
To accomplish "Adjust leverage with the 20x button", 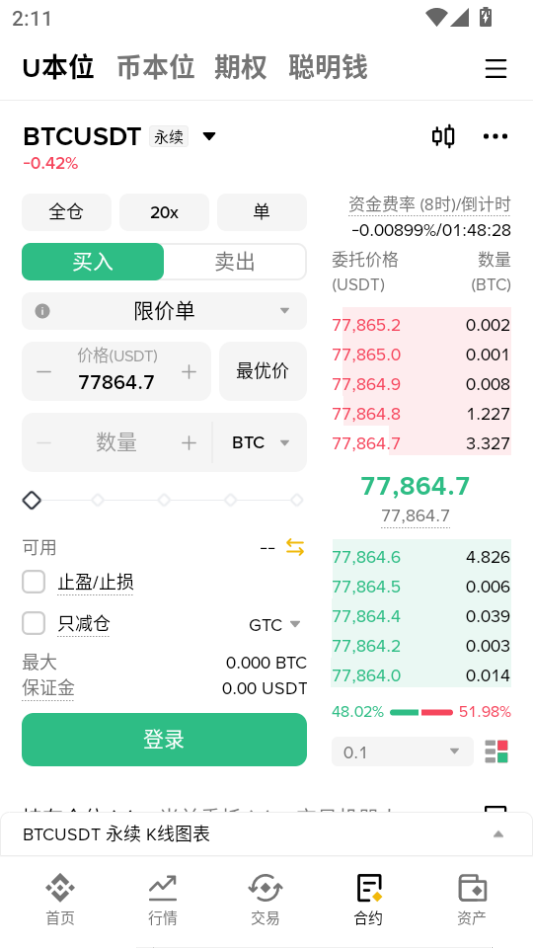I will [x=164, y=212].
